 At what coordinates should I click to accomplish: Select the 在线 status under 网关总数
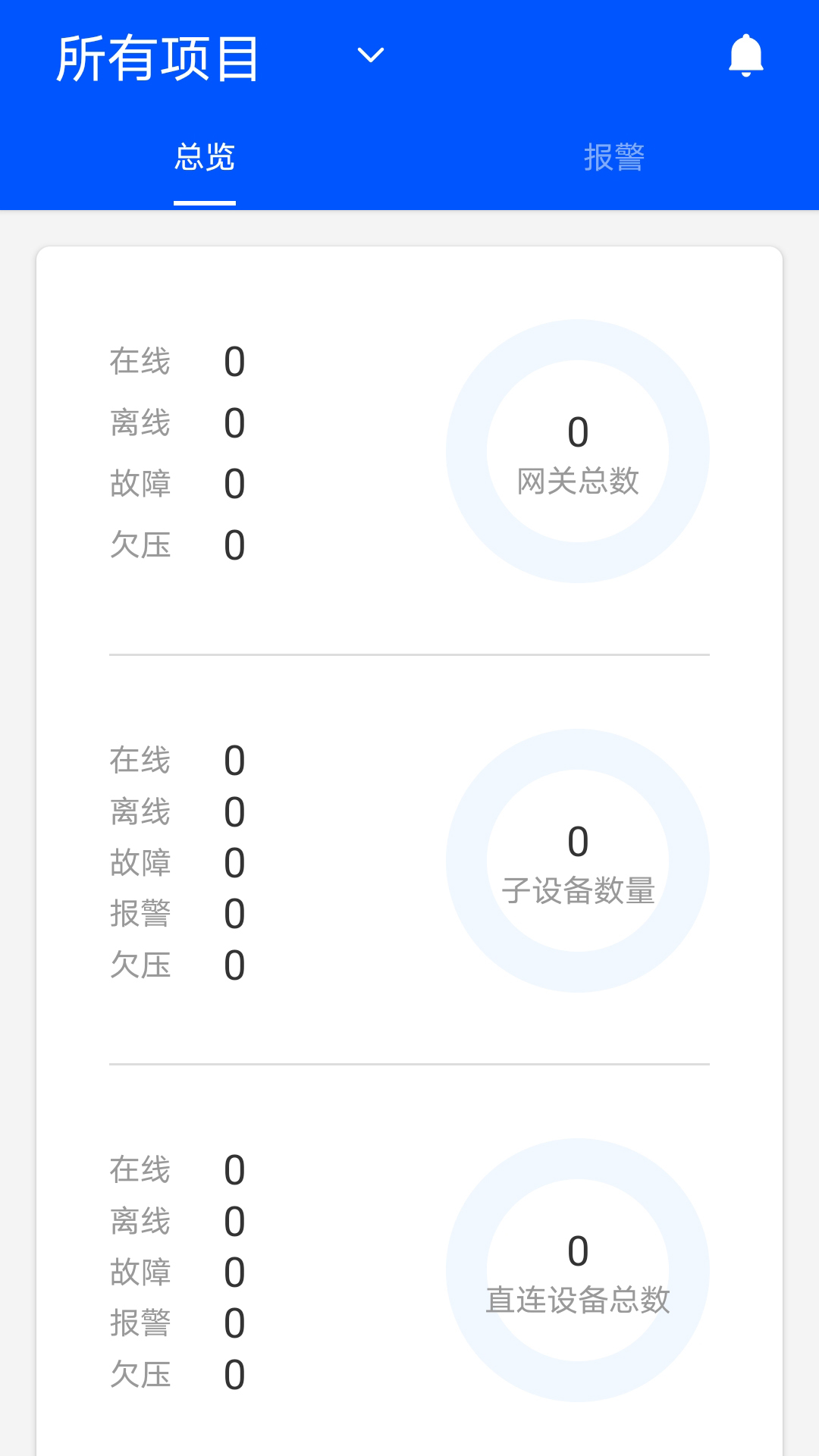pyautogui.click(x=140, y=362)
